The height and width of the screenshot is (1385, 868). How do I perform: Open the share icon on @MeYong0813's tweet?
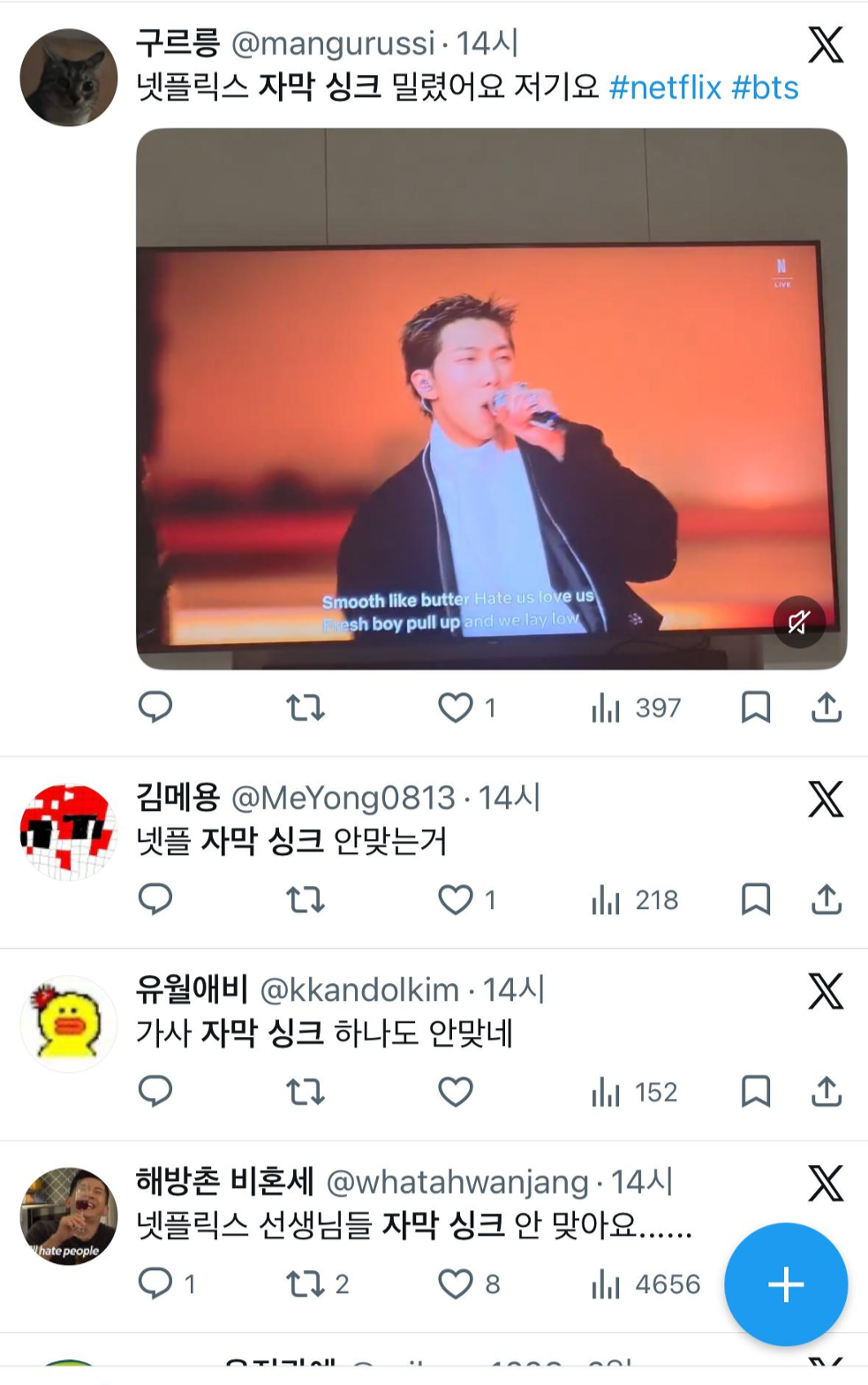click(827, 900)
